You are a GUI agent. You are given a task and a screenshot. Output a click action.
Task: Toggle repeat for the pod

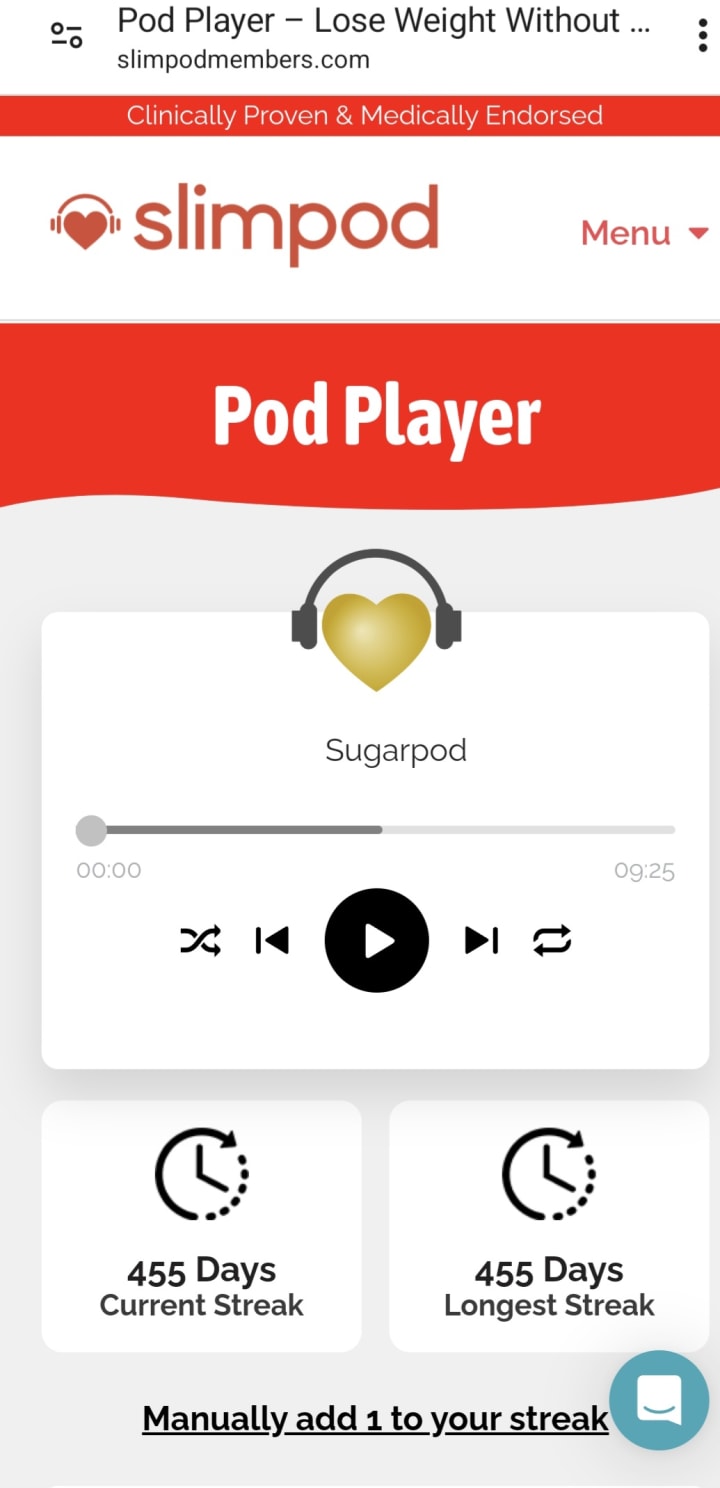pos(552,940)
